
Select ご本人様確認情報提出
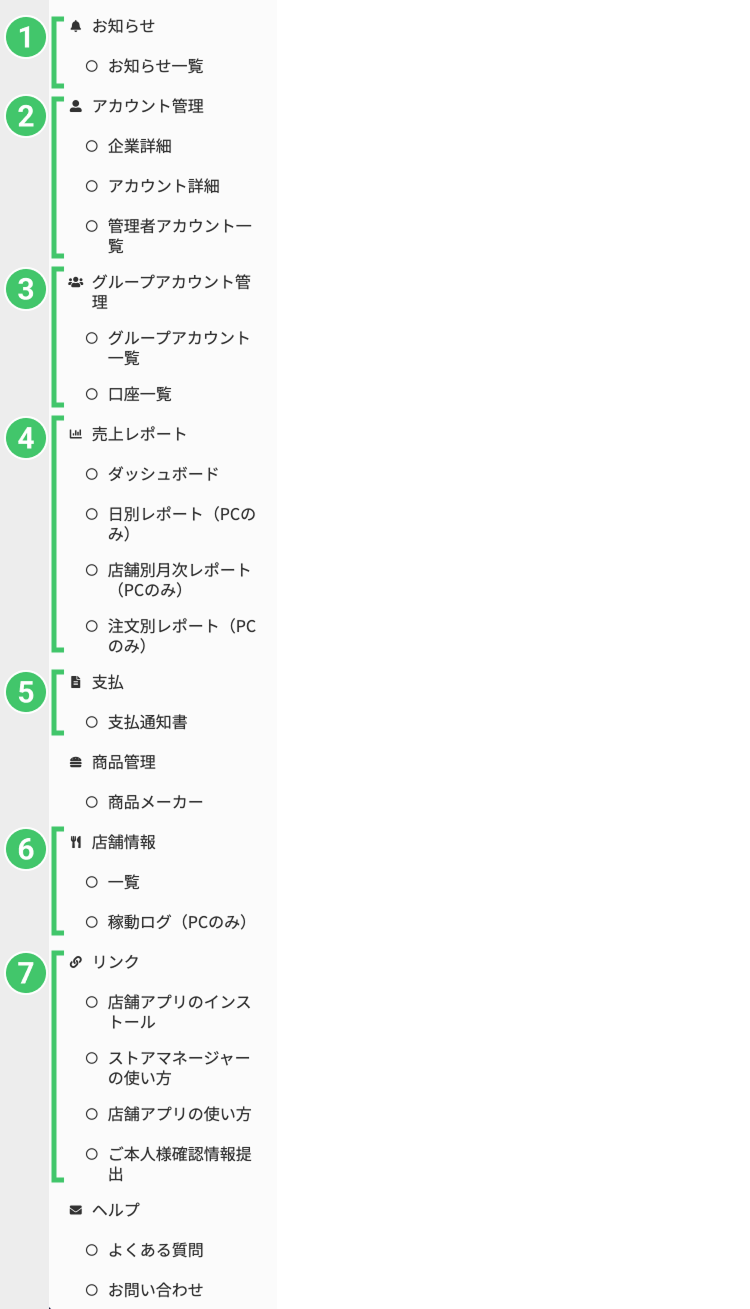coord(178,1164)
